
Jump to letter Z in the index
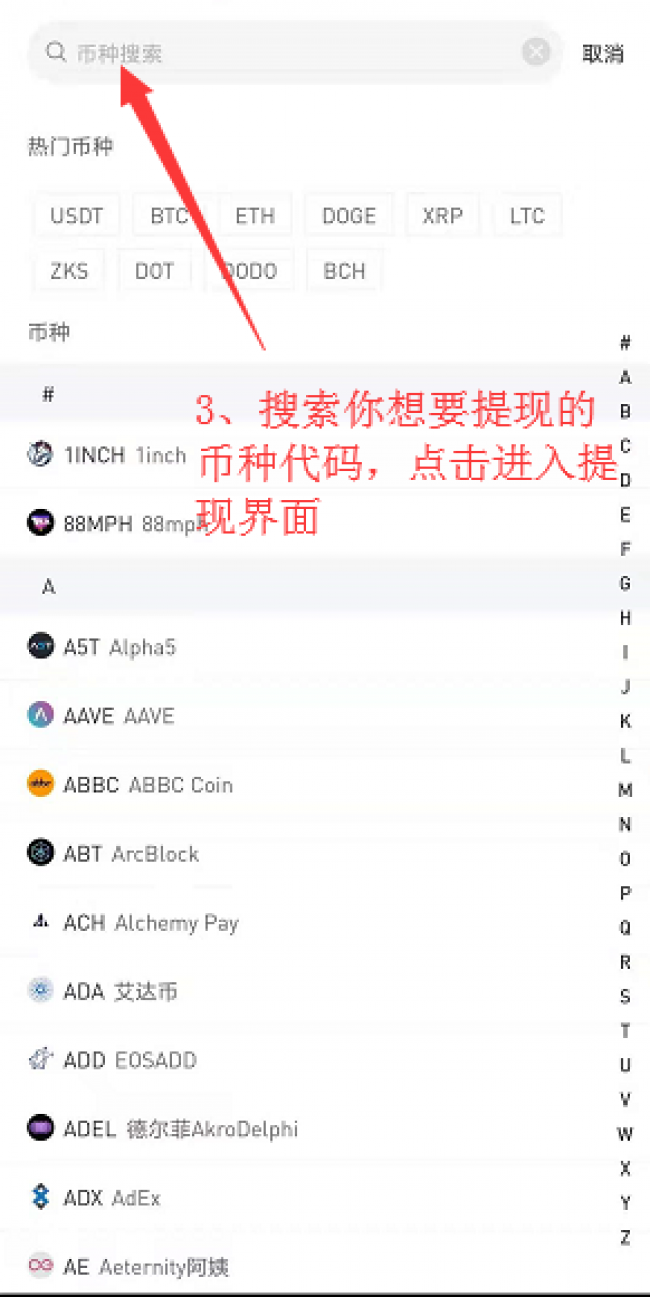coord(625,1238)
